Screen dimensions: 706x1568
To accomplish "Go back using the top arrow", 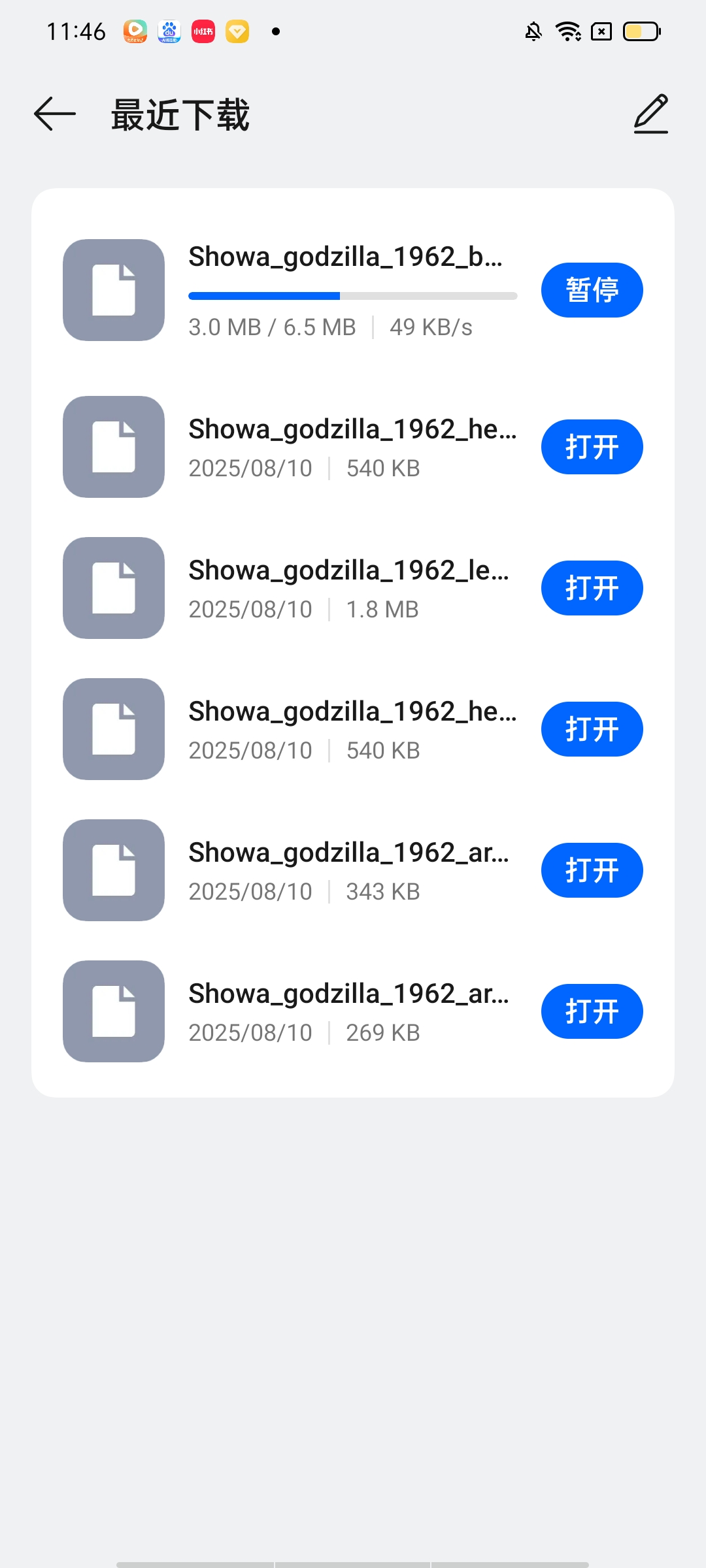I will [55, 114].
